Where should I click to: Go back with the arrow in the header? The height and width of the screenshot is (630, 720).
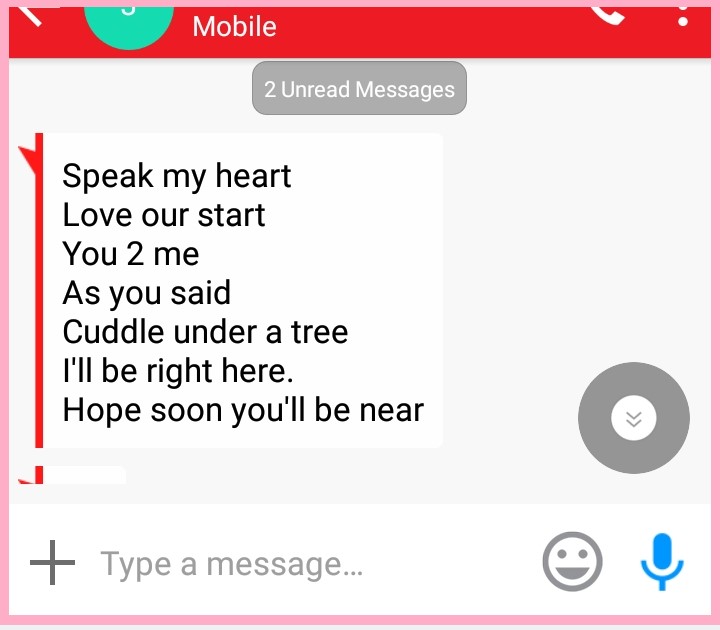click(x=30, y=14)
